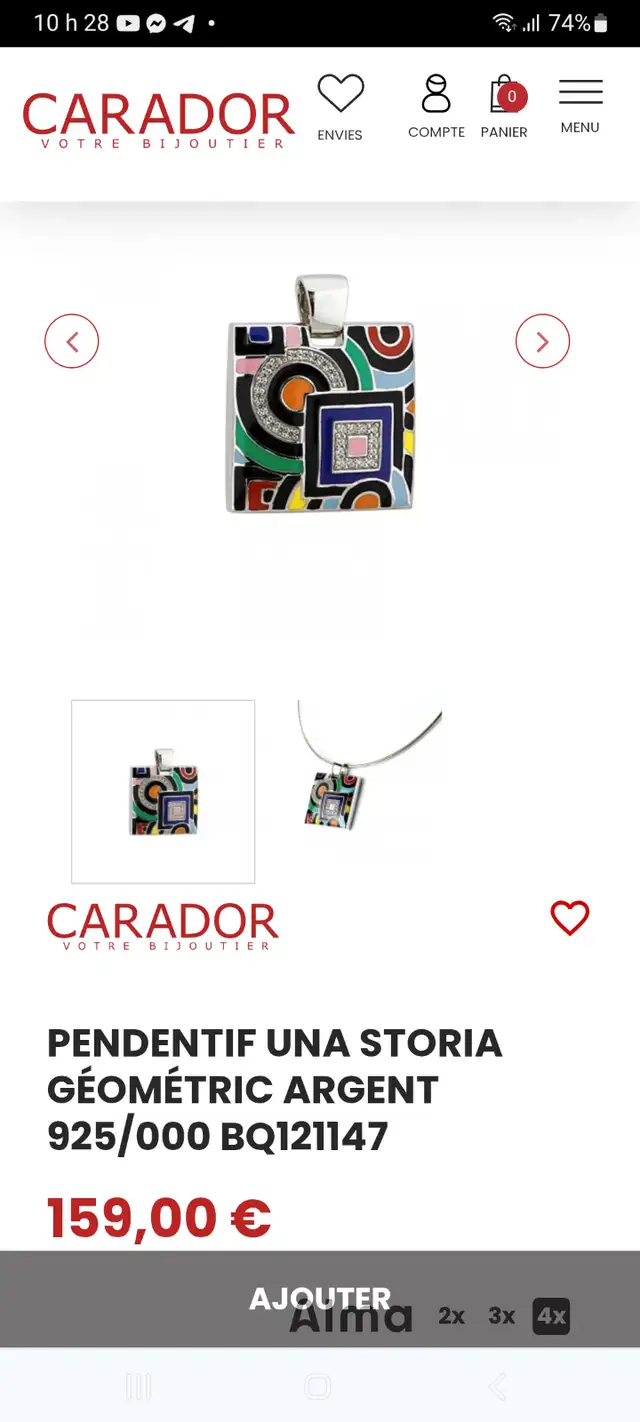The width and height of the screenshot is (640, 1422).
Task: Choose the 4x Alma installment option
Action: tap(551, 1315)
